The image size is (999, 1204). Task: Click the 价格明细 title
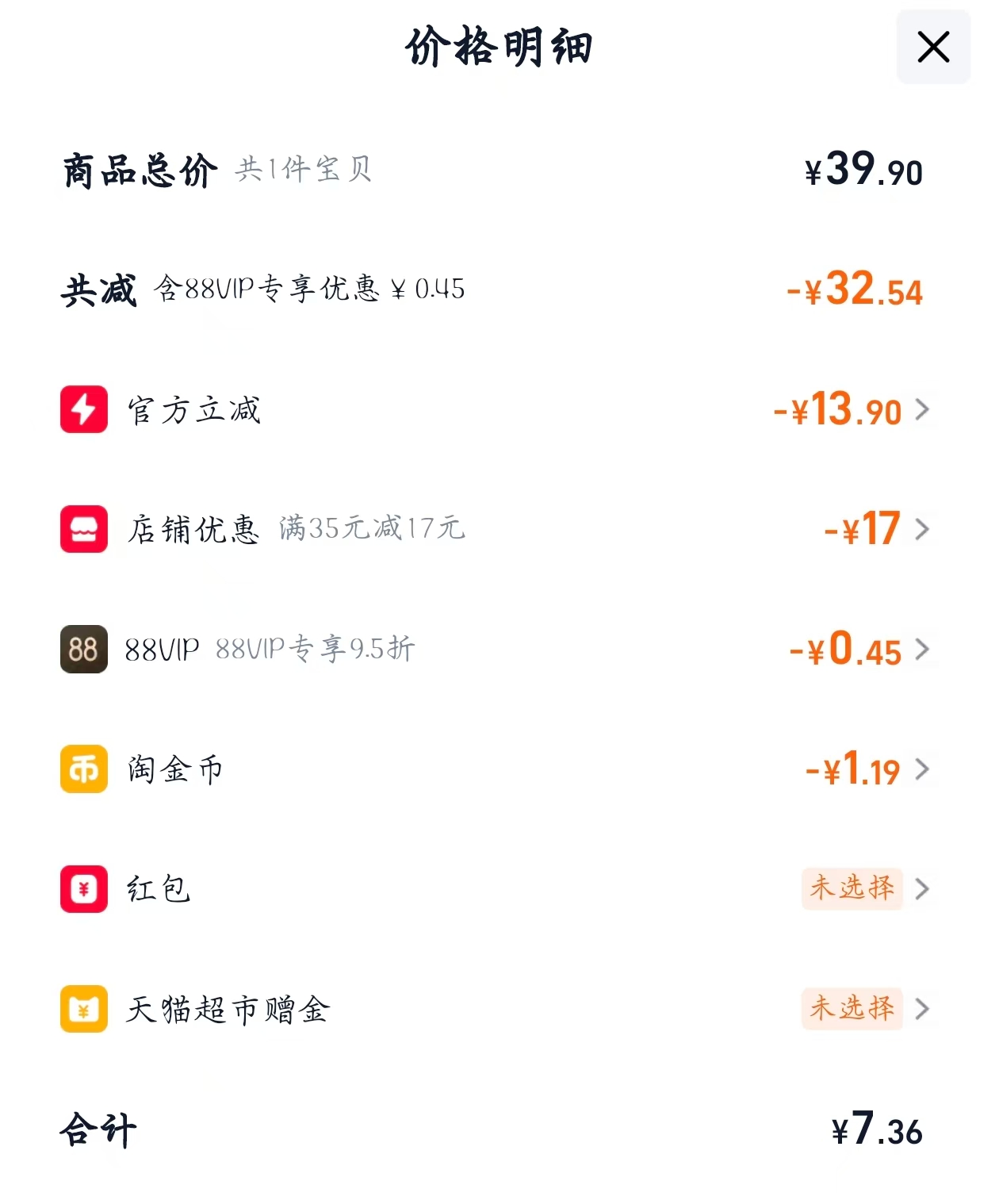tap(499, 46)
